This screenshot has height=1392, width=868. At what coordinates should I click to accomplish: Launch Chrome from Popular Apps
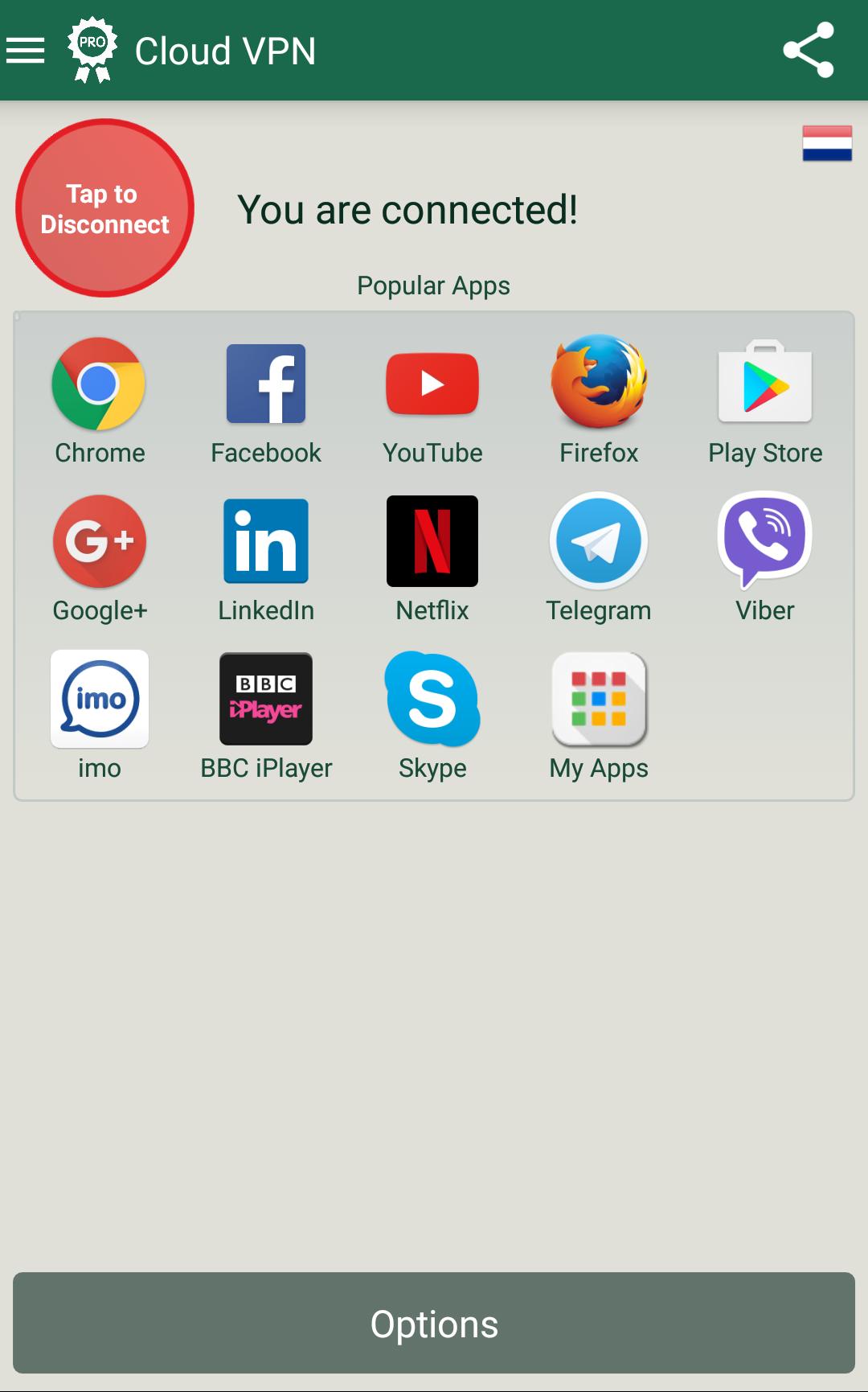coord(99,384)
